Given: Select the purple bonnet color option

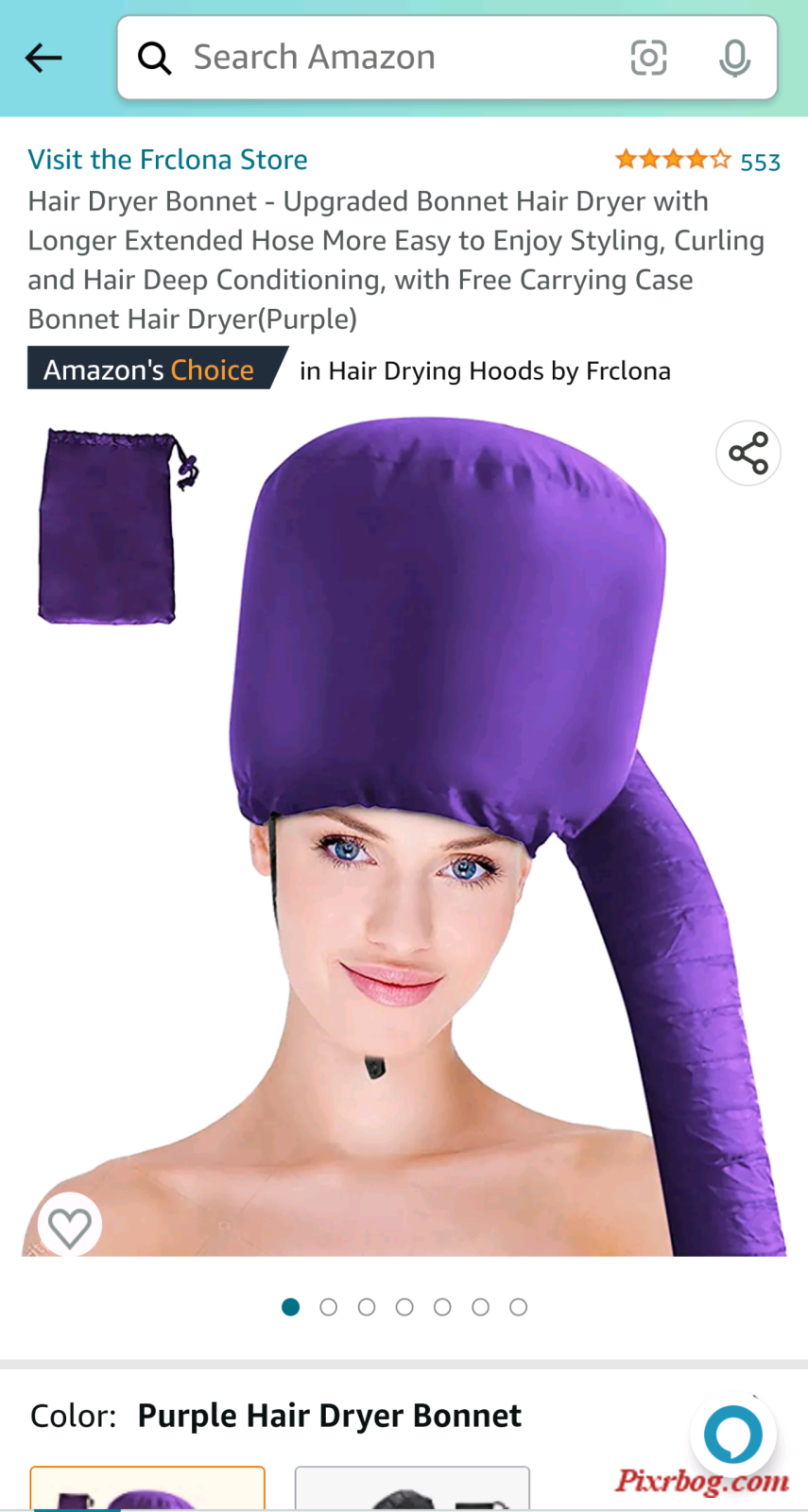Looking at the screenshot, I should click(x=147, y=1489).
